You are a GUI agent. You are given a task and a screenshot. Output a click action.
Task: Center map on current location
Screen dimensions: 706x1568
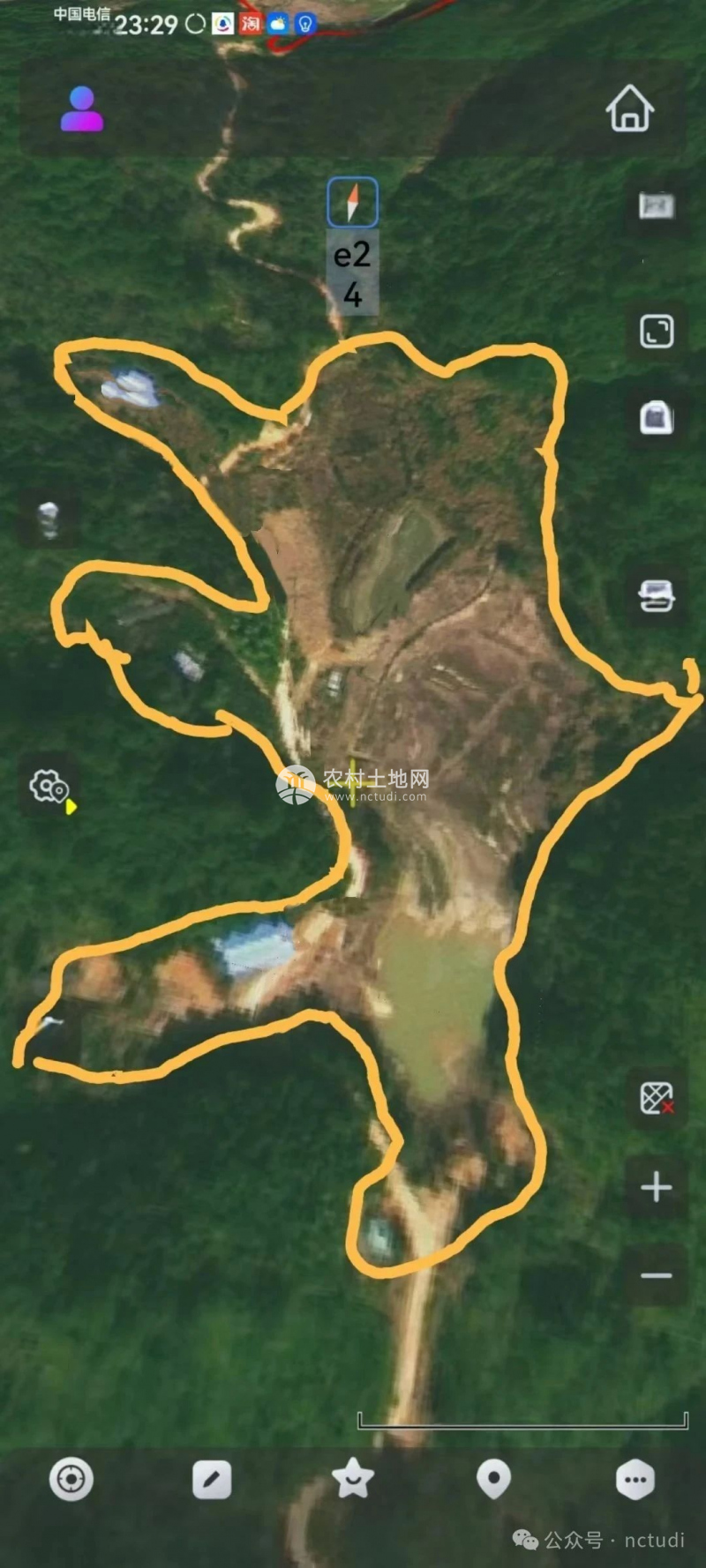click(x=71, y=1479)
